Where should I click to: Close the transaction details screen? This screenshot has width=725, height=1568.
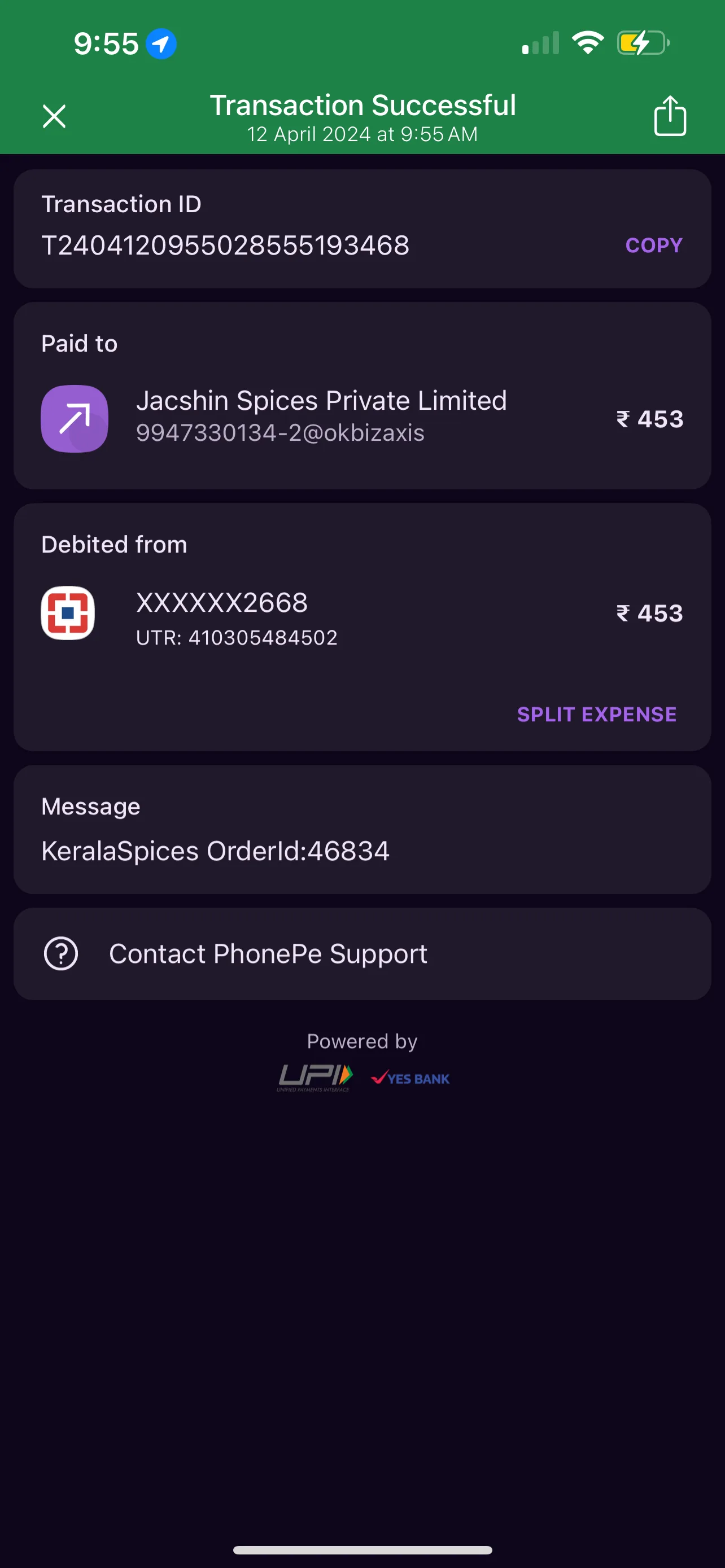54,116
